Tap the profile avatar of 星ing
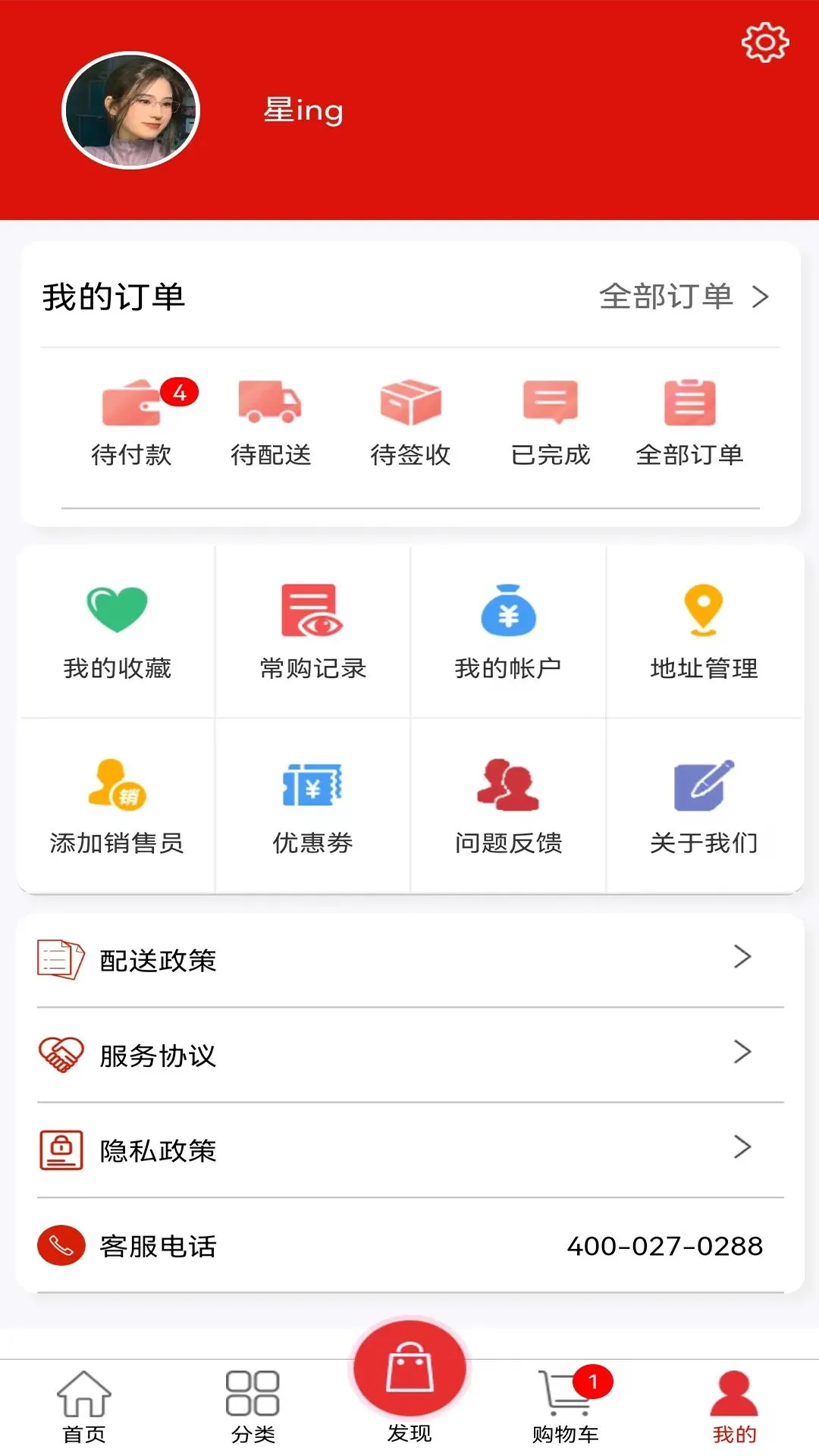 point(130,111)
